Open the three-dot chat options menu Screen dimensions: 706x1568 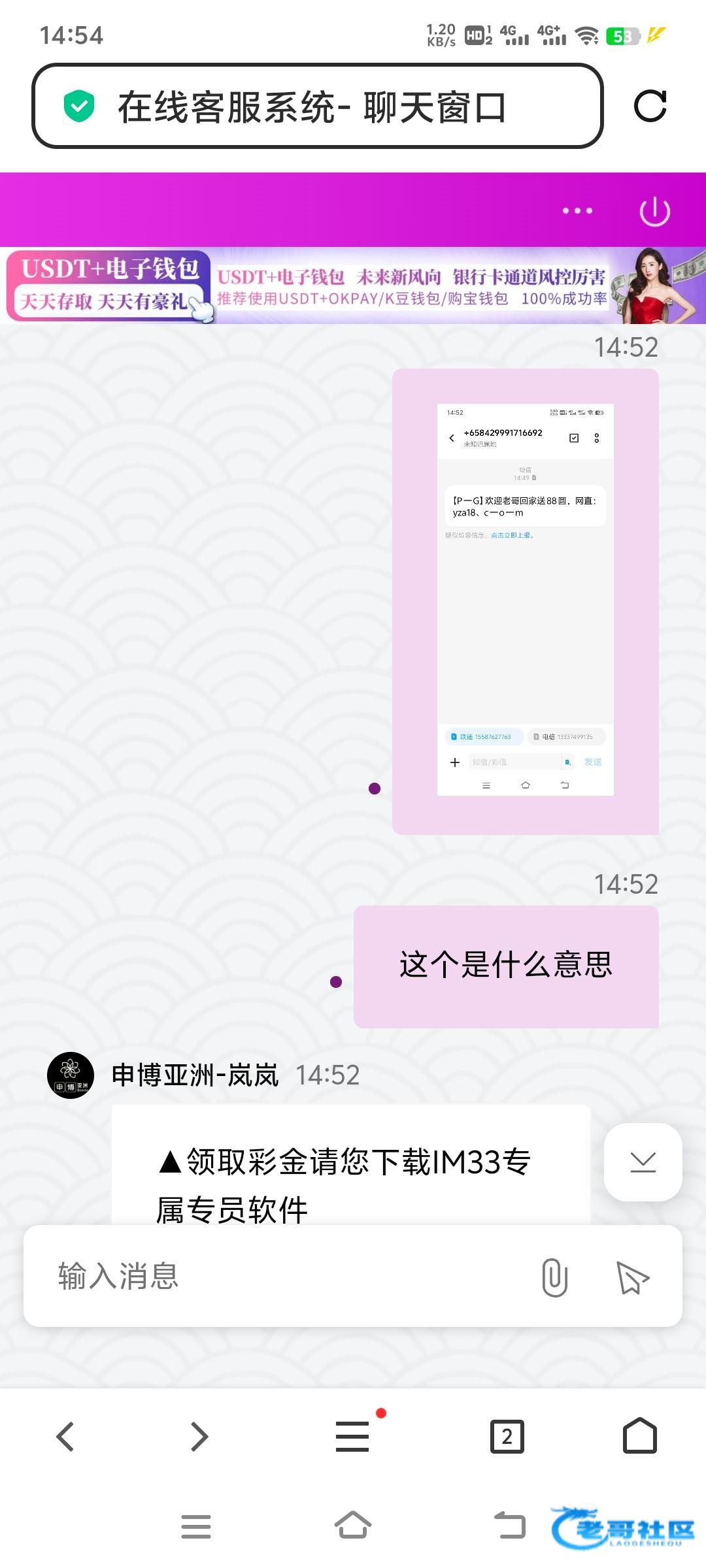(x=577, y=211)
